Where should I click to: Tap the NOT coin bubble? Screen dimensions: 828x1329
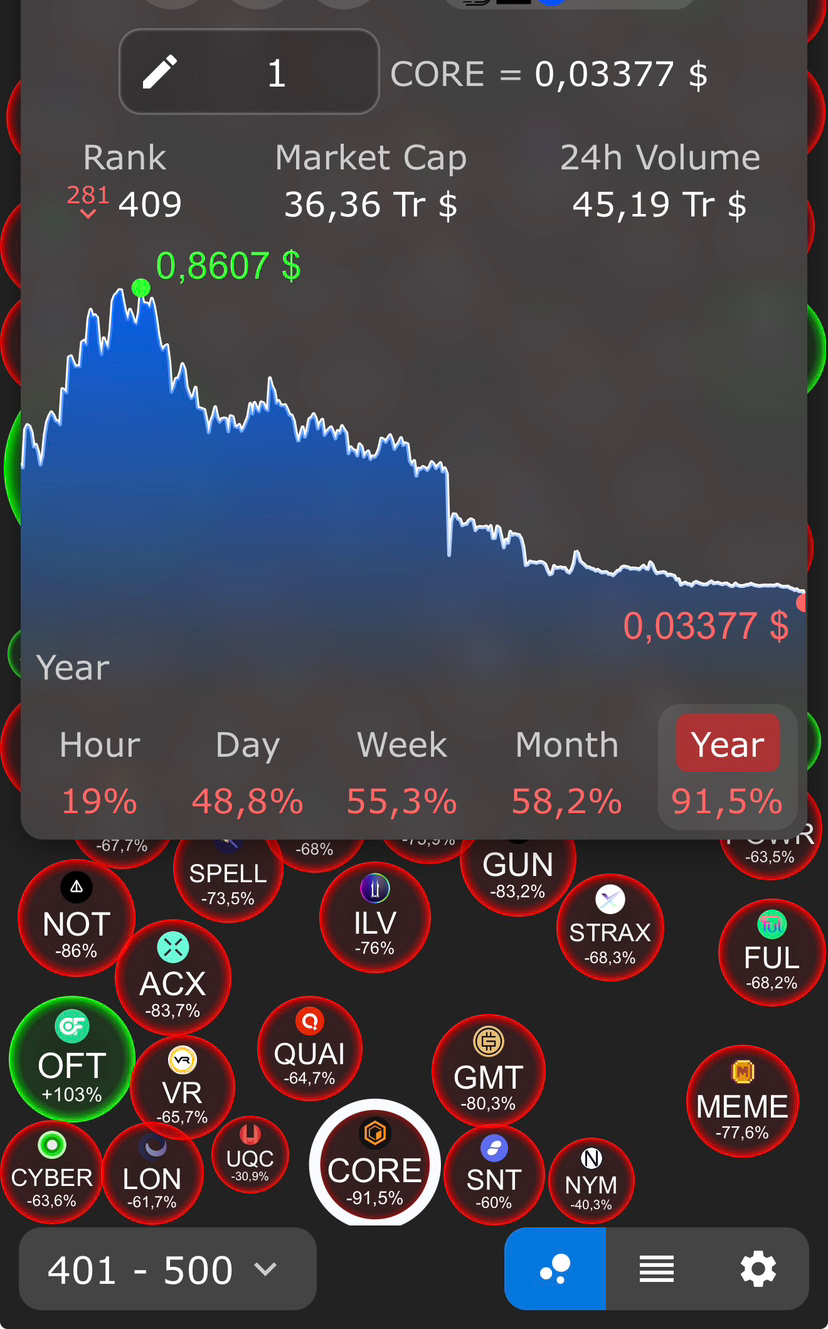(x=76, y=919)
